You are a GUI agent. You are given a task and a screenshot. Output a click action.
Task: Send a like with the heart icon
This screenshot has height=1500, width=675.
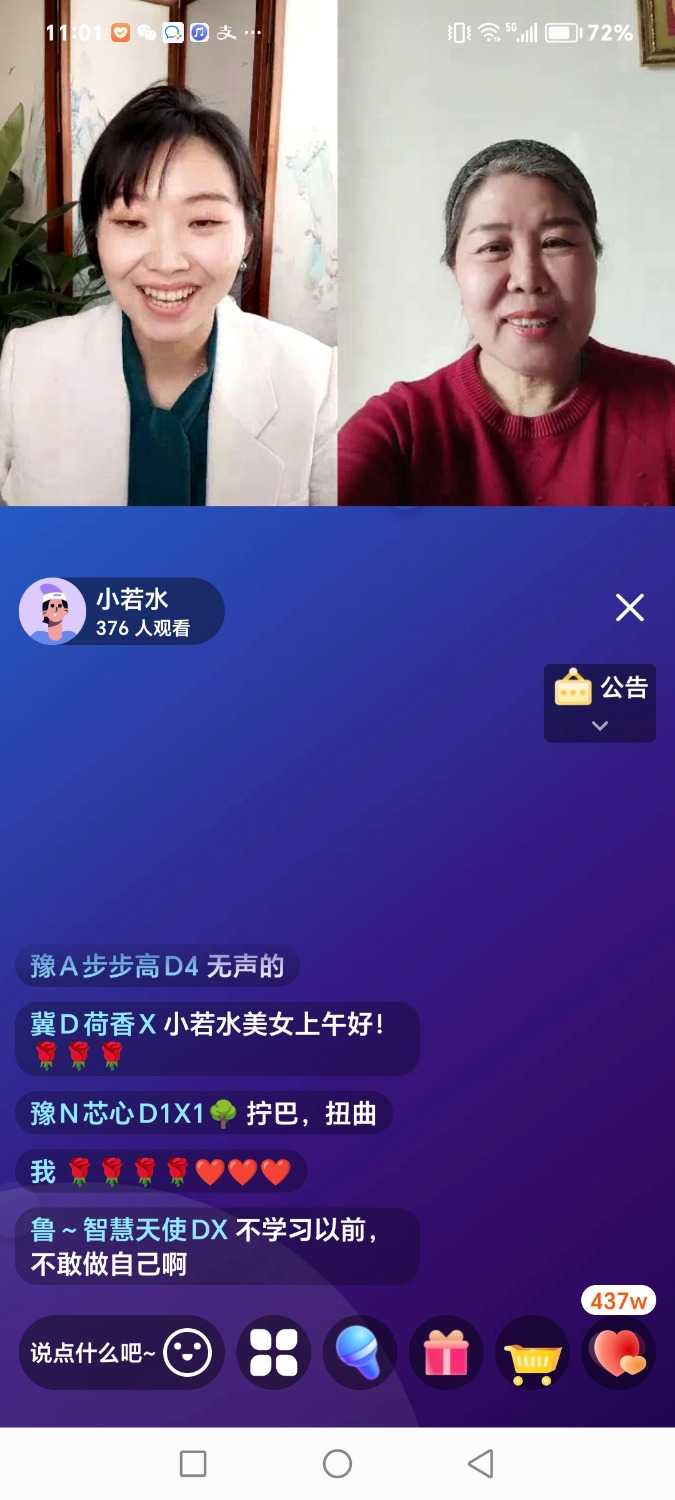click(x=618, y=1353)
